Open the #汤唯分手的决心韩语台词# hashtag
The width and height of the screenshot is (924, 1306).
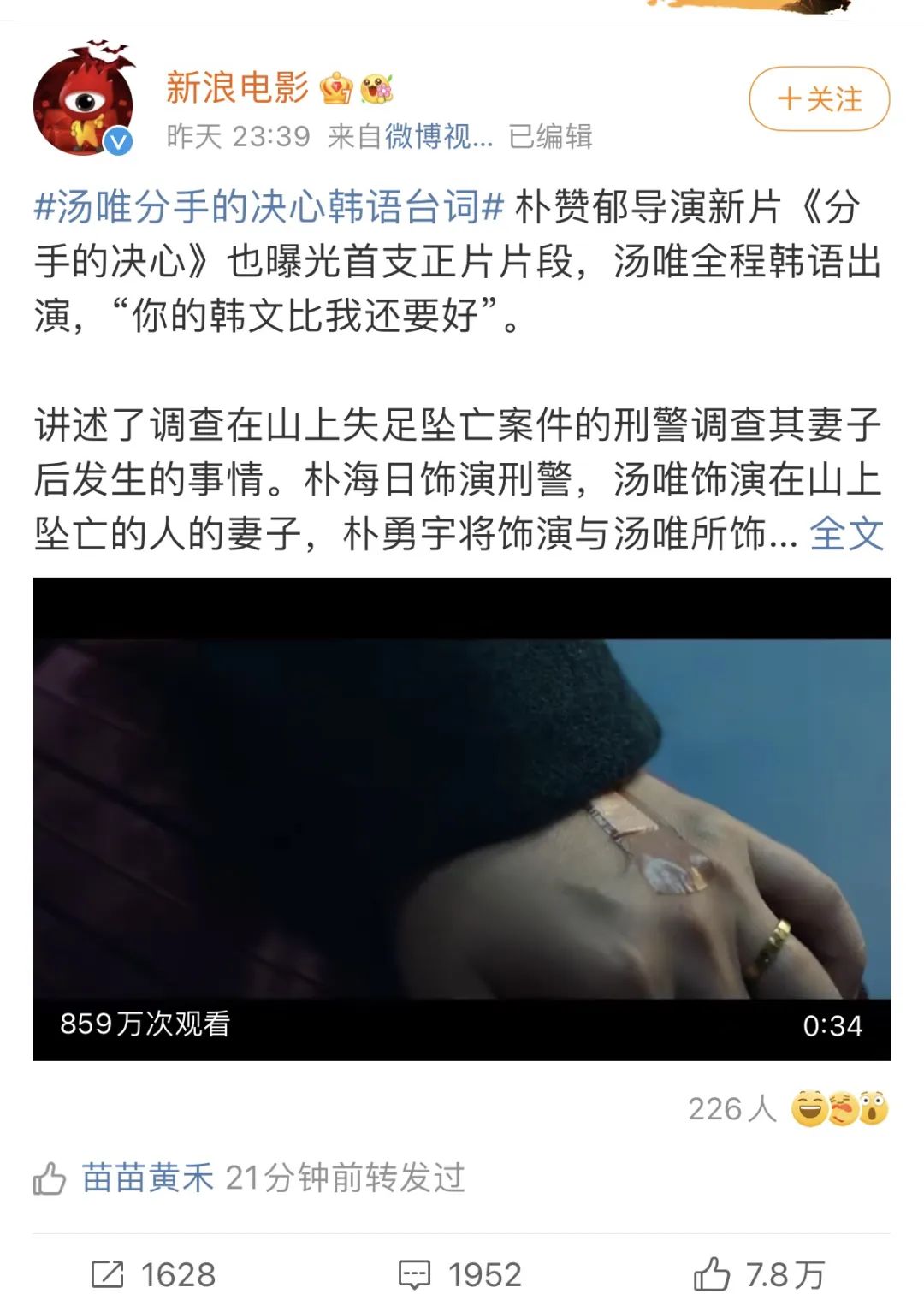tap(269, 207)
